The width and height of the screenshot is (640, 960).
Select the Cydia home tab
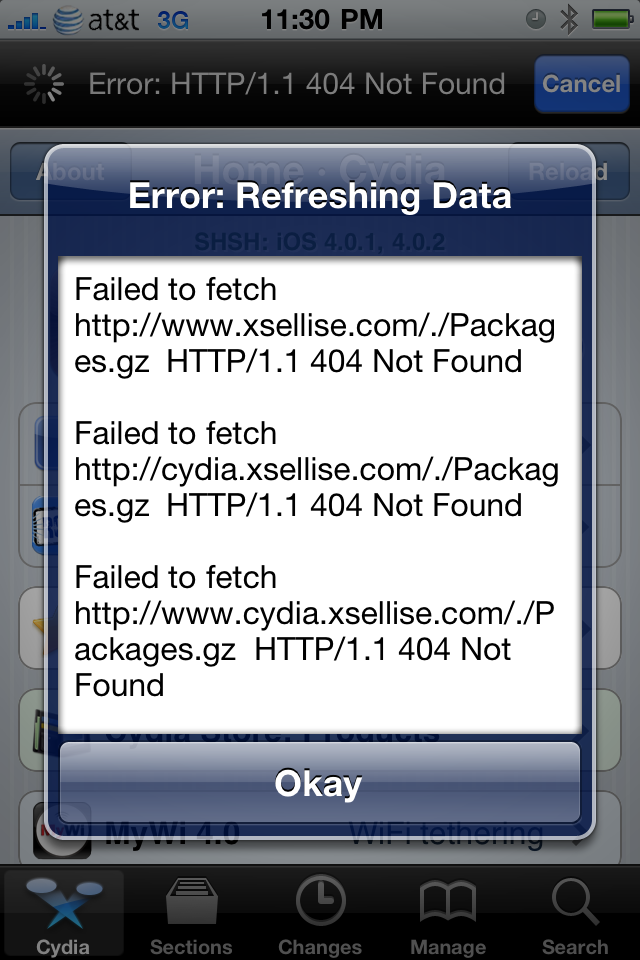[x=64, y=915]
